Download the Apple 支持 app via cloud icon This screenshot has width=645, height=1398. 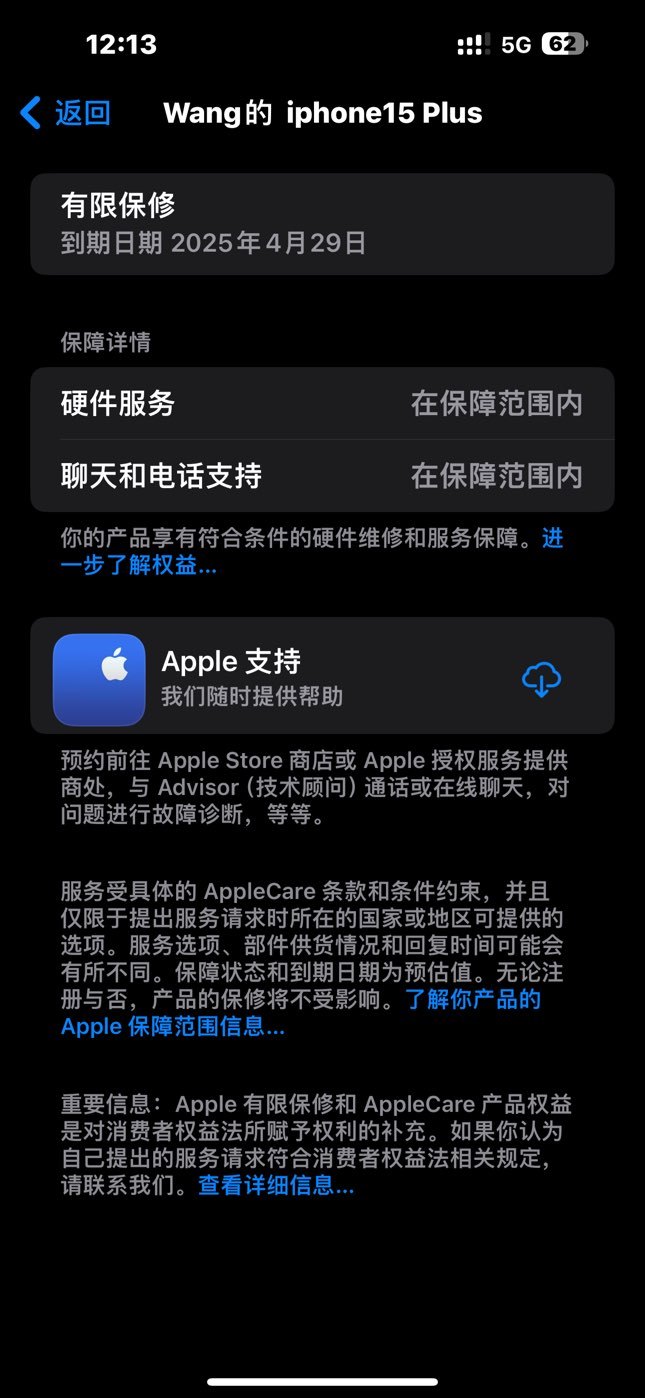pyautogui.click(x=541, y=679)
